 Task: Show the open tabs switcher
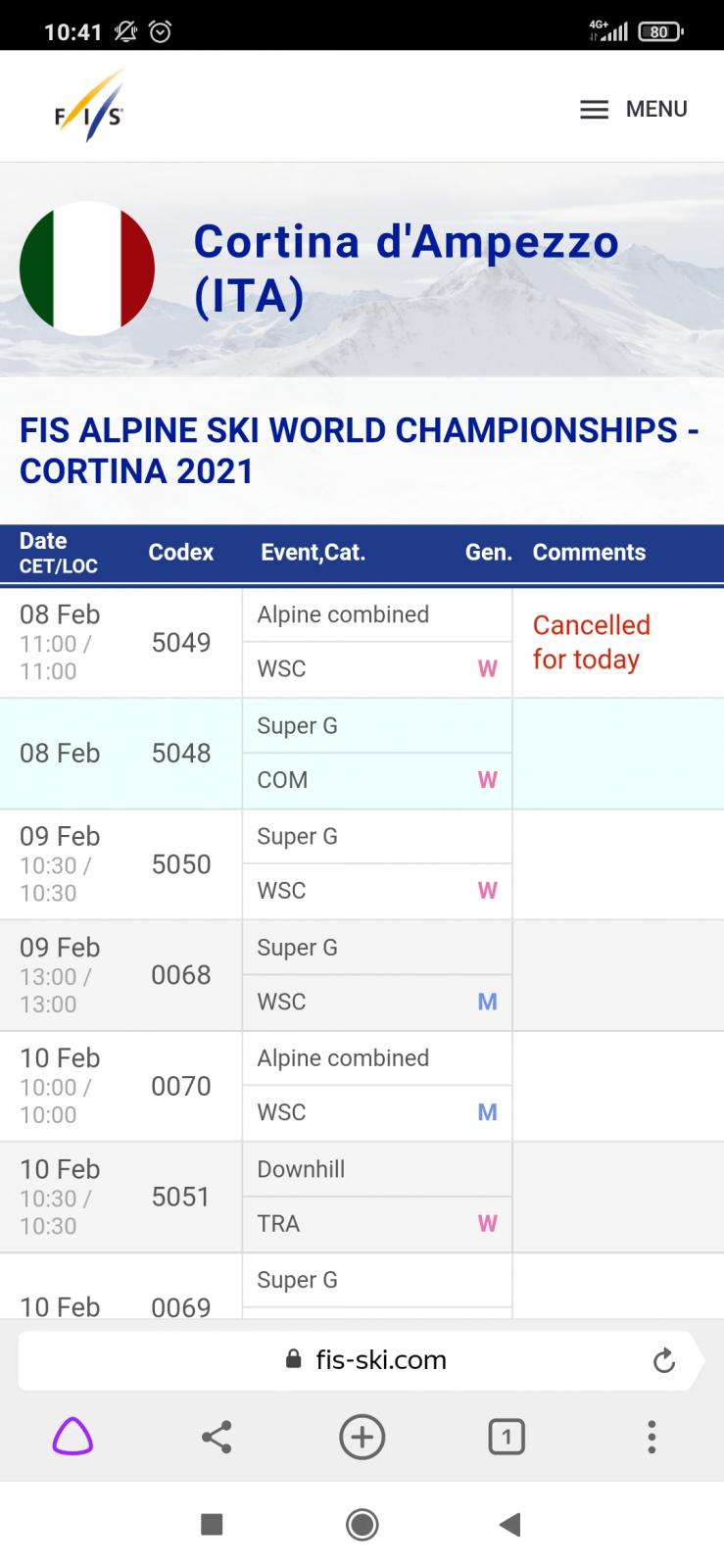(507, 1438)
